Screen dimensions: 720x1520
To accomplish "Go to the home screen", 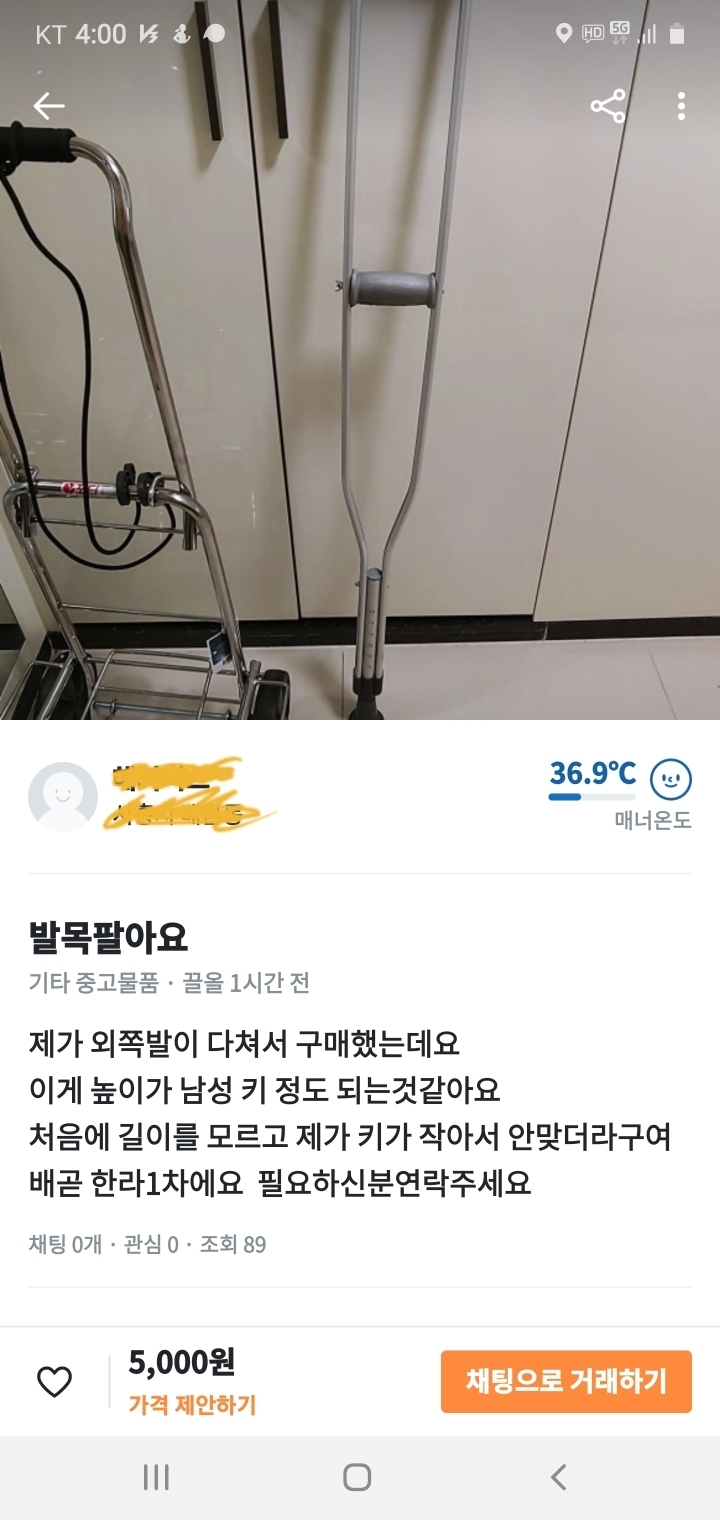I will [357, 1477].
